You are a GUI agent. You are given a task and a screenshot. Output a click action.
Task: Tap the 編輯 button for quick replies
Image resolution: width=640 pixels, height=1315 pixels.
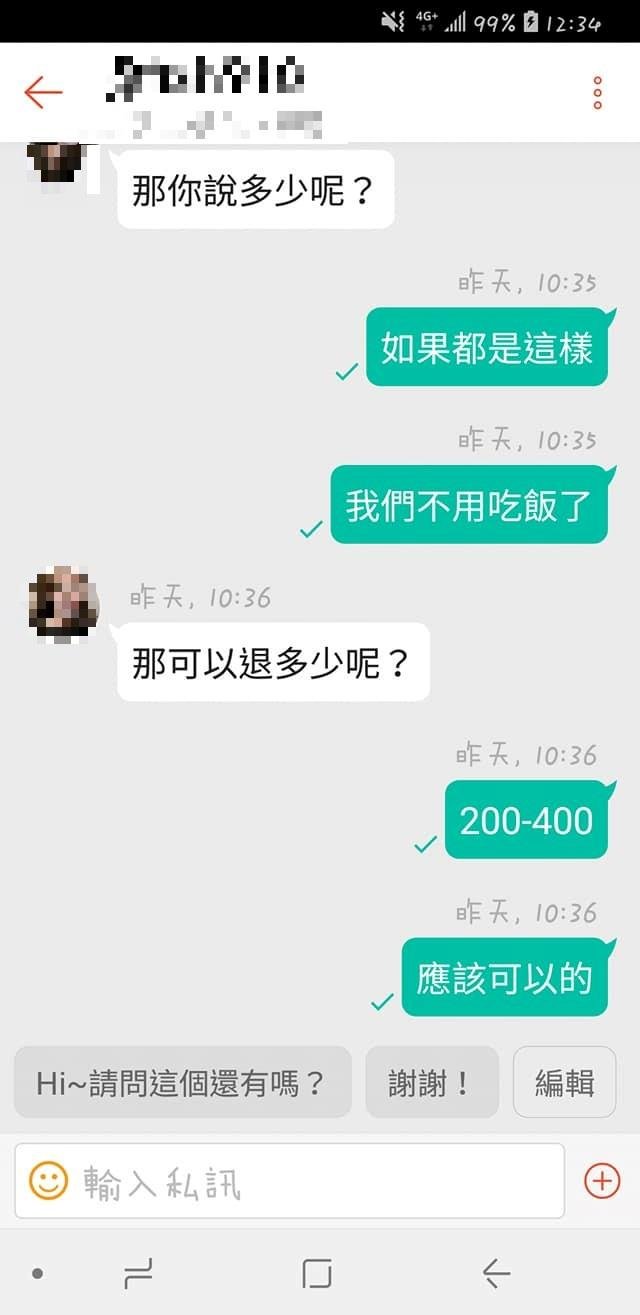[564, 1082]
